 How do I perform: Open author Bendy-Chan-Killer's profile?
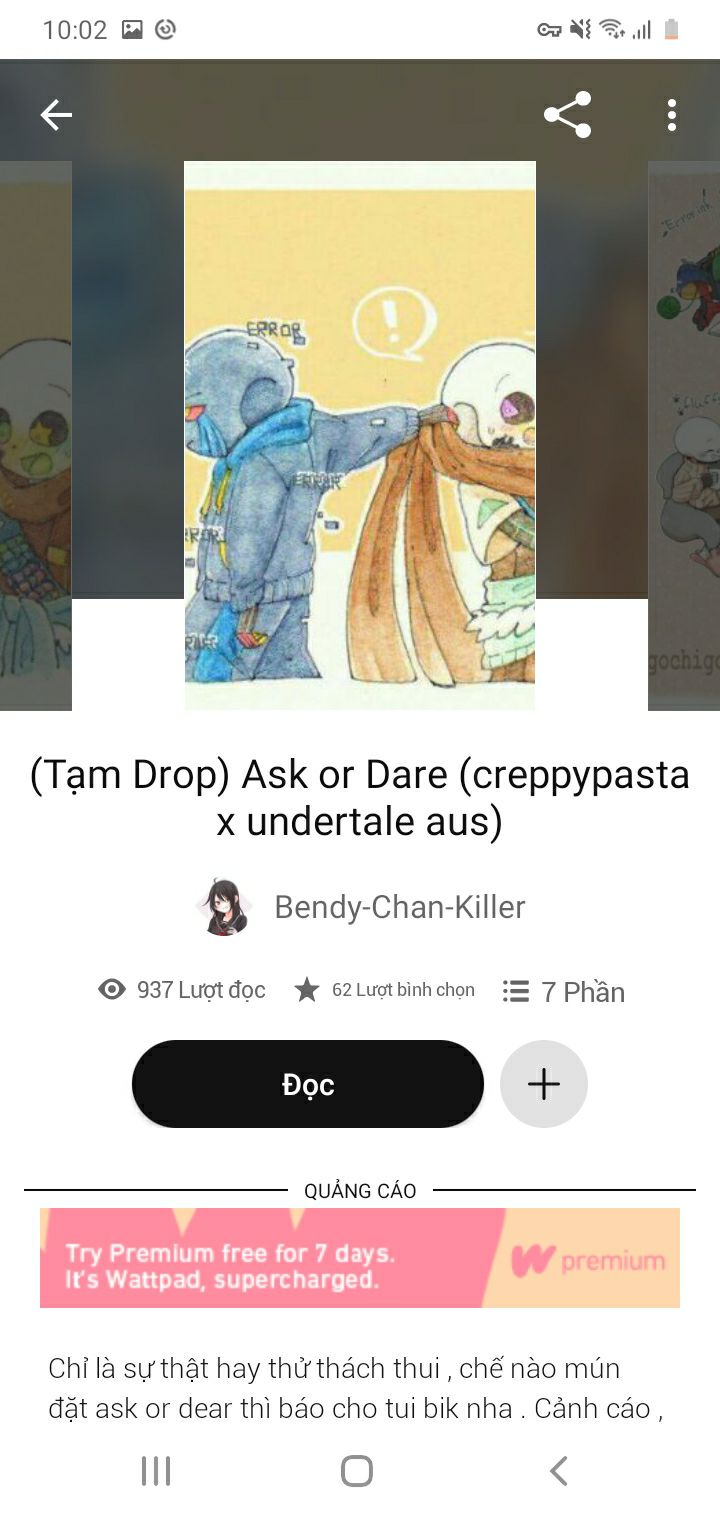tap(360, 907)
